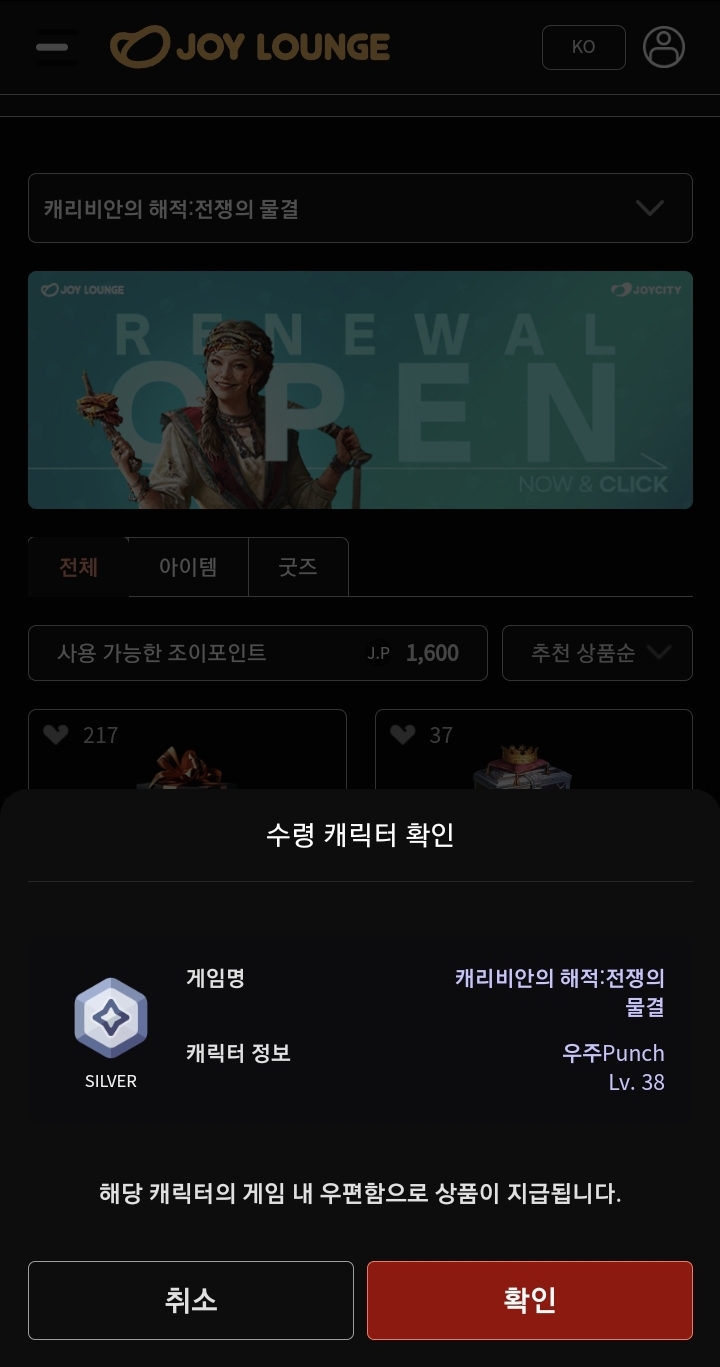
Task: Open the Renewal Open banner
Action: tap(360, 390)
